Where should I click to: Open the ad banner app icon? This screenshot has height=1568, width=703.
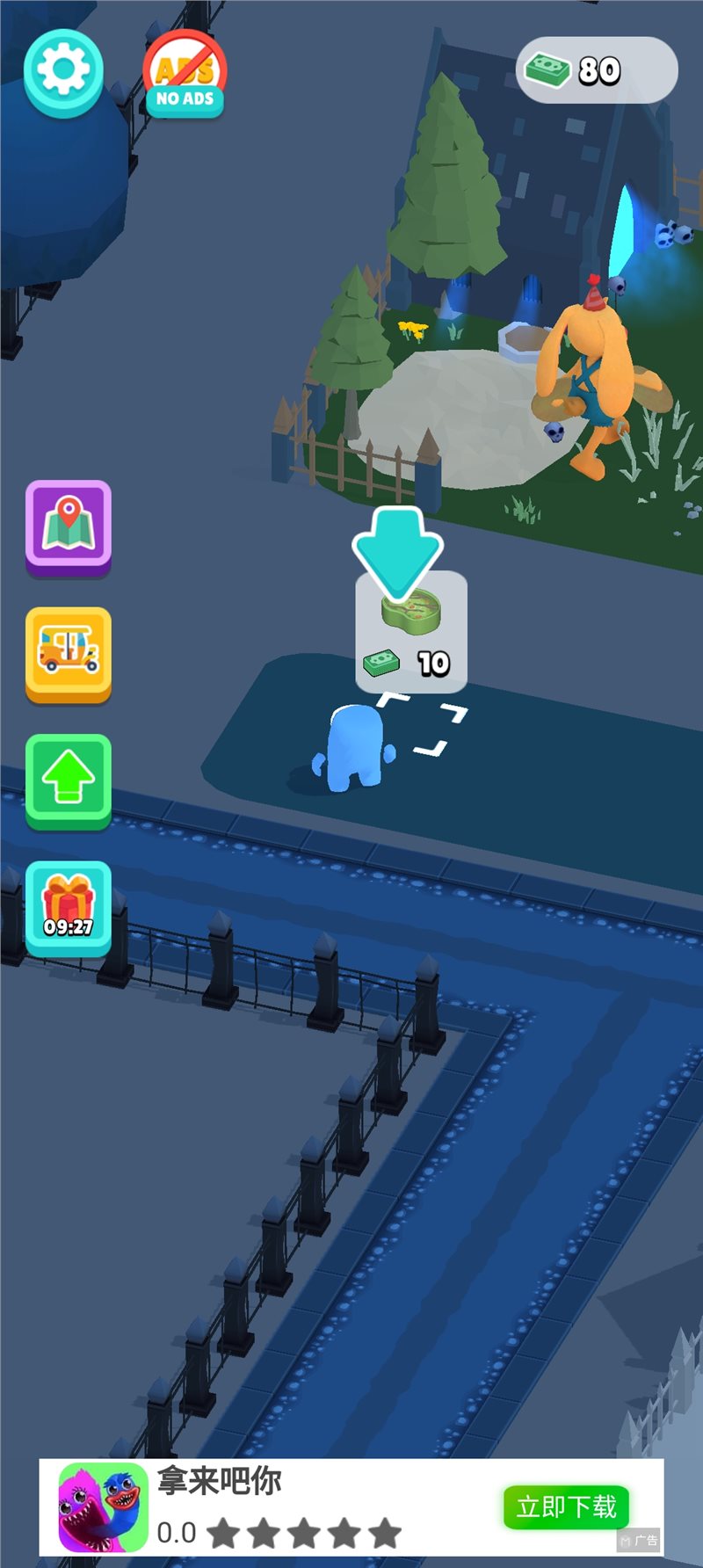tap(103, 1506)
